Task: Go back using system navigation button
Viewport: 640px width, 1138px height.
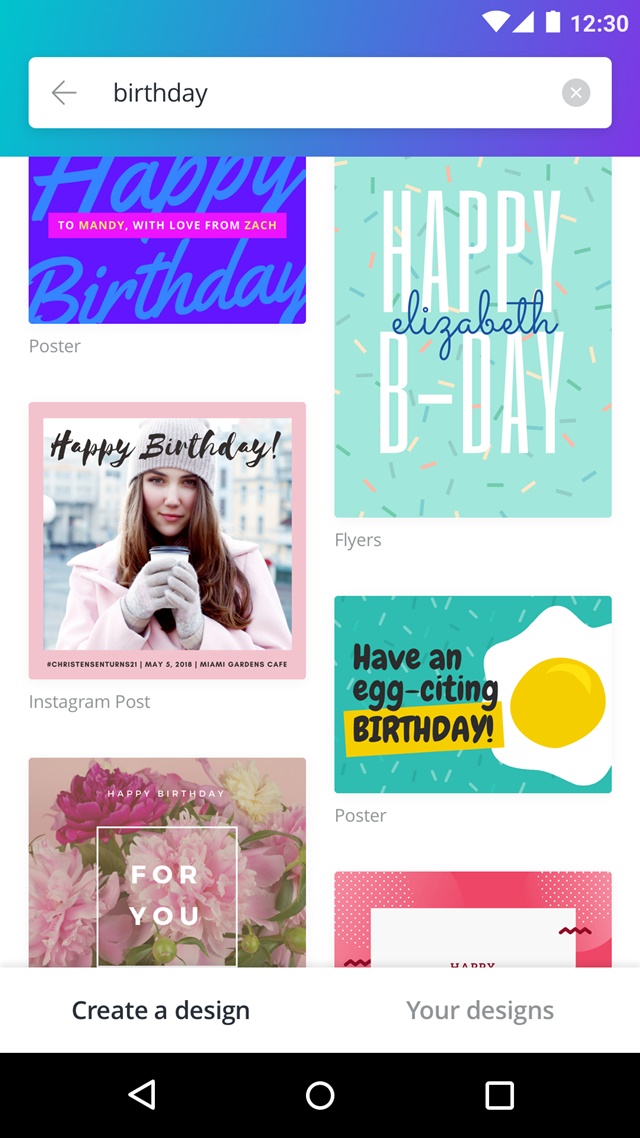Action: tap(142, 1095)
